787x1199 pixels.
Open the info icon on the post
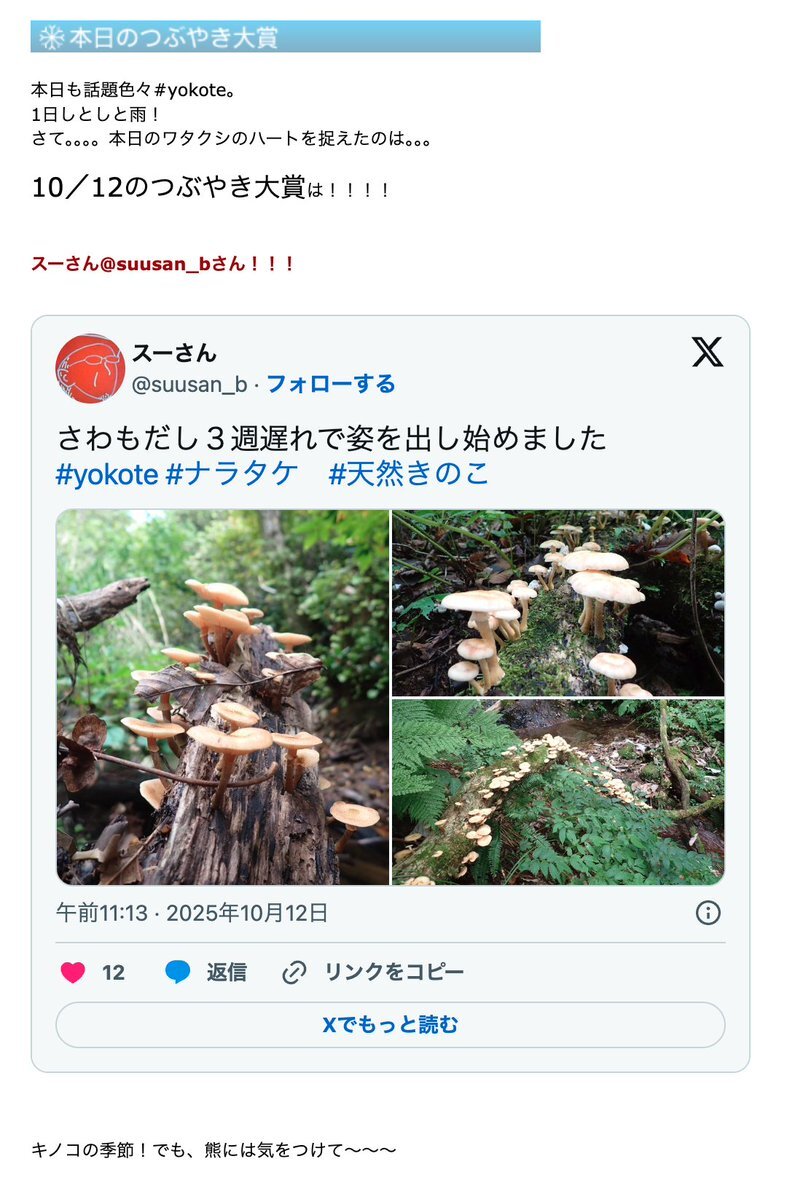tap(708, 912)
